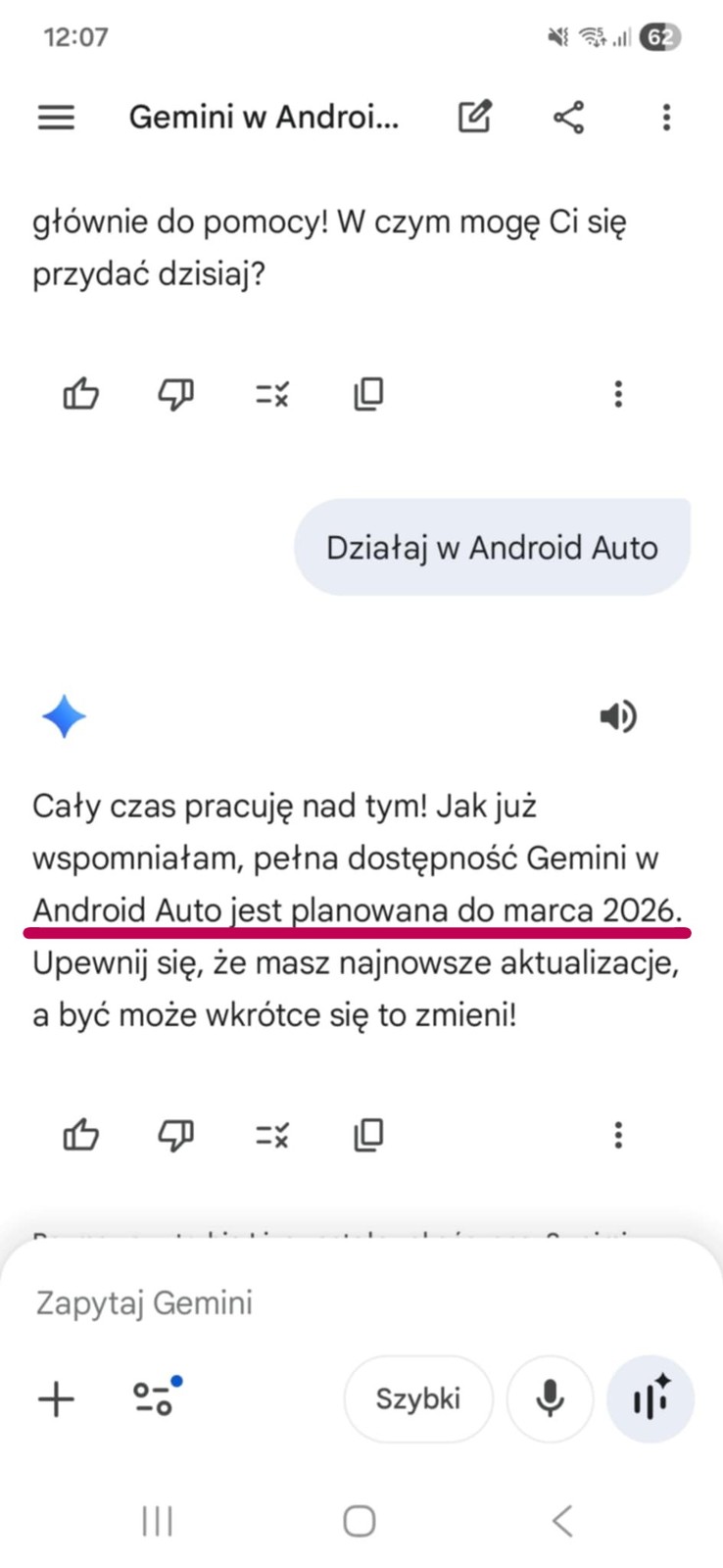Give a thumbs up to the last response
The image size is (723, 1568).
point(80,1135)
